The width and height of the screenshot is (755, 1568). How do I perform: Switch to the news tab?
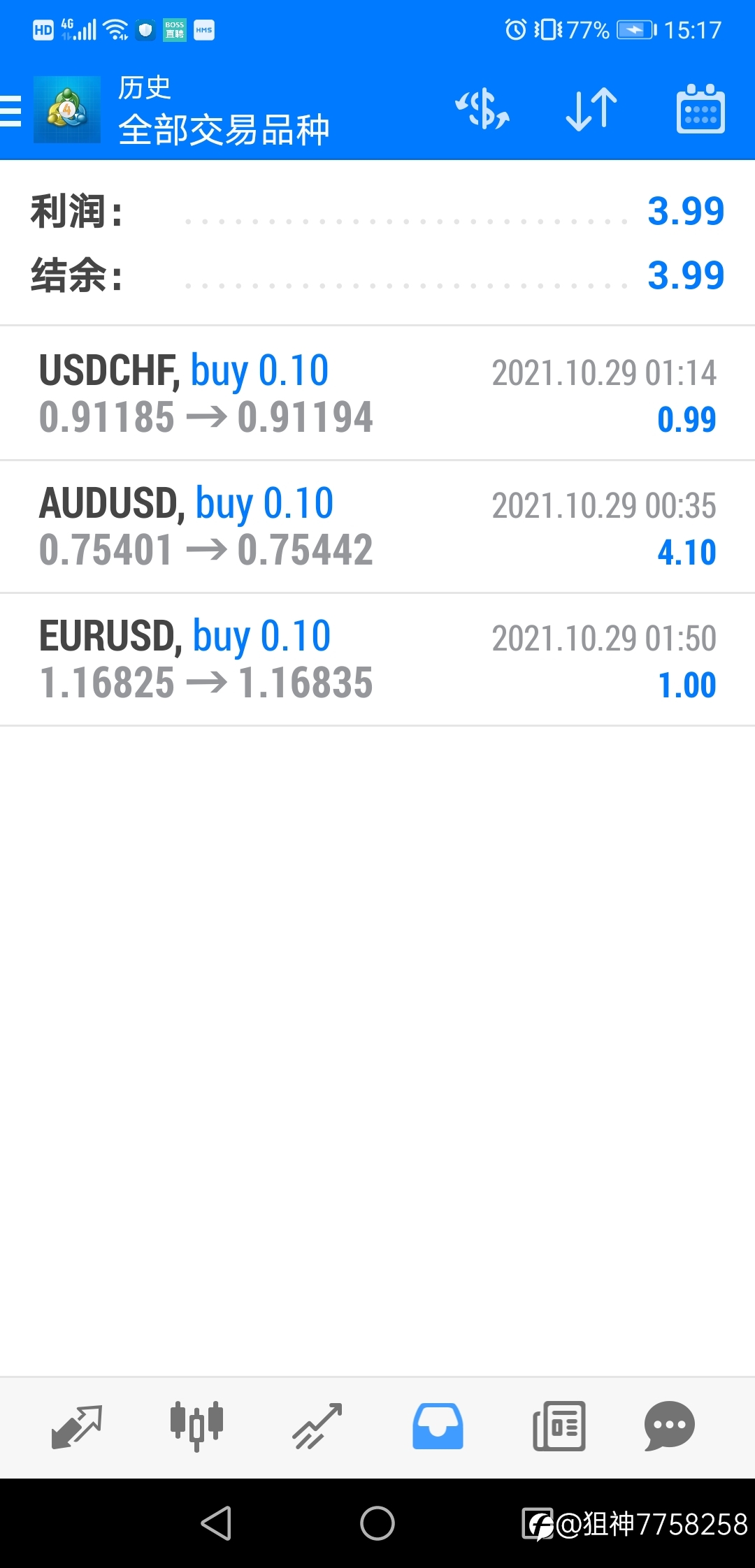(559, 1426)
